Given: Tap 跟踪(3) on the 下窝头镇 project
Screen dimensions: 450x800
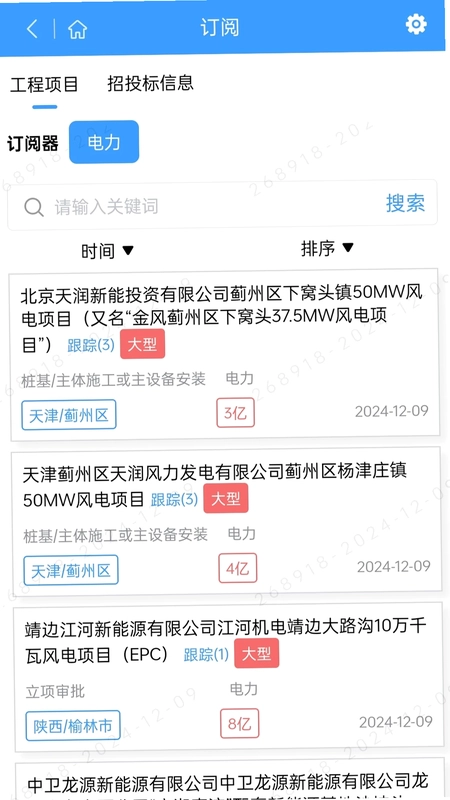Looking at the screenshot, I should pyautogui.click(x=91, y=345).
